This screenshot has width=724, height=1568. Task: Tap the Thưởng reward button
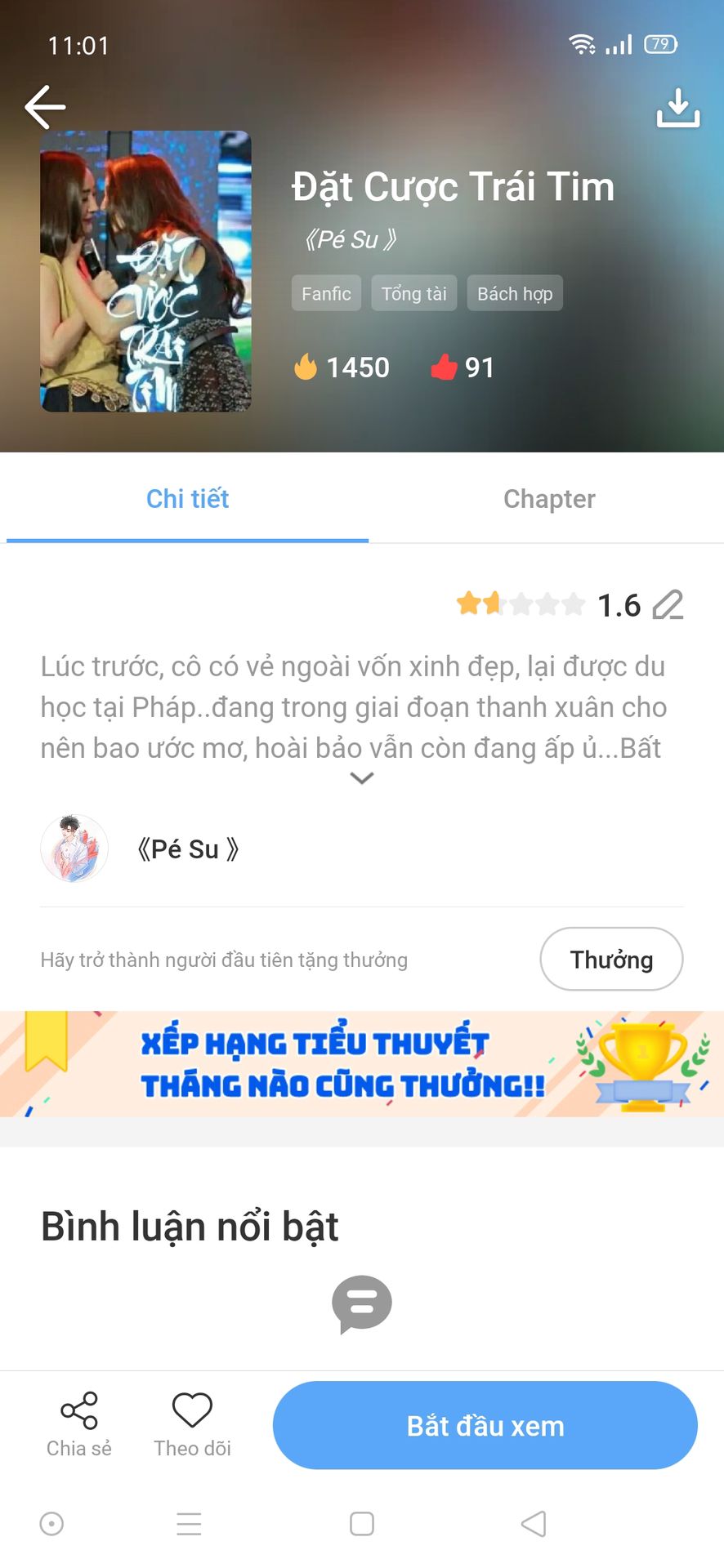click(x=611, y=959)
